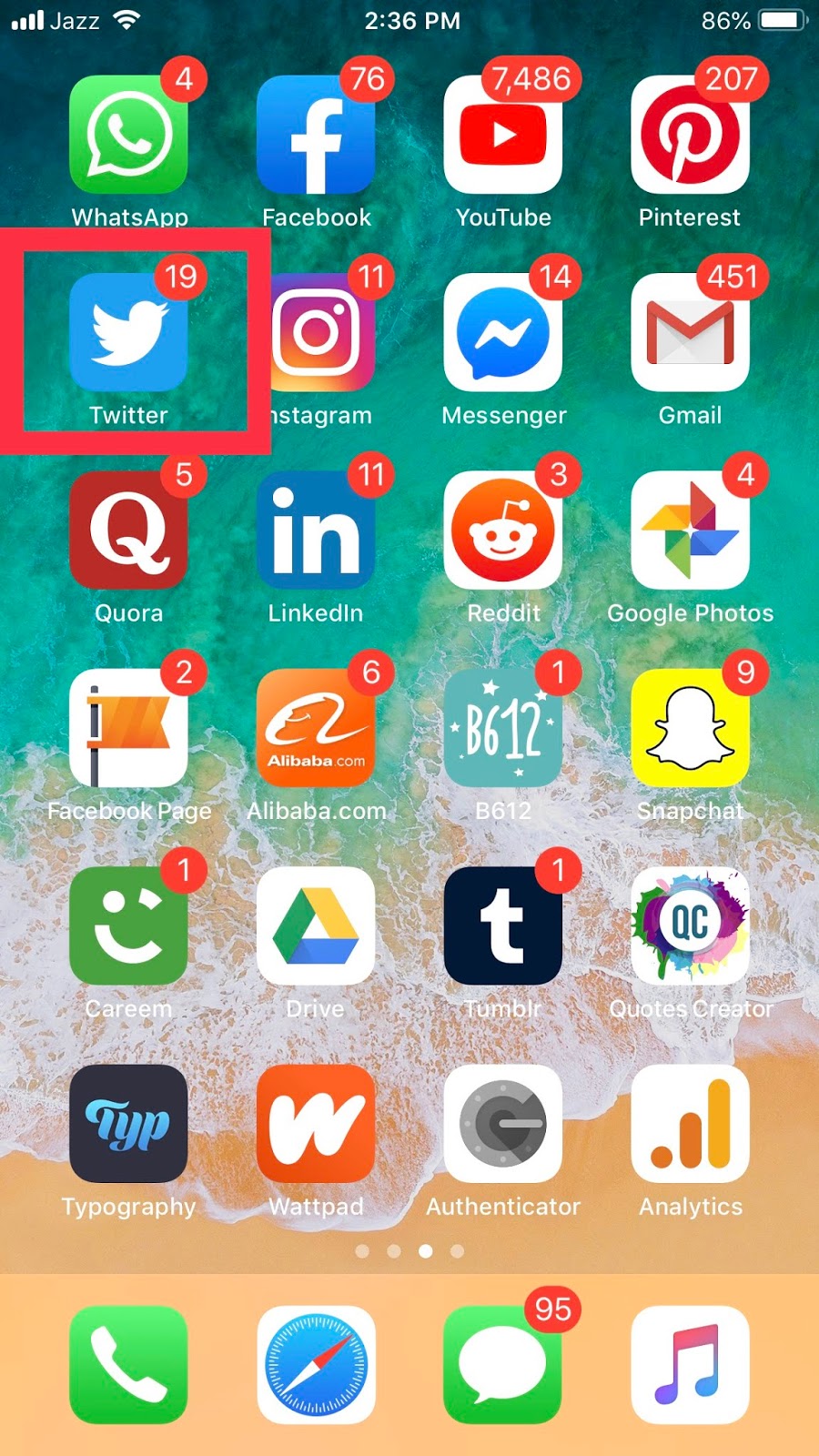Open the Phone app in dock
The width and height of the screenshot is (819, 1456).
(128, 1364)
